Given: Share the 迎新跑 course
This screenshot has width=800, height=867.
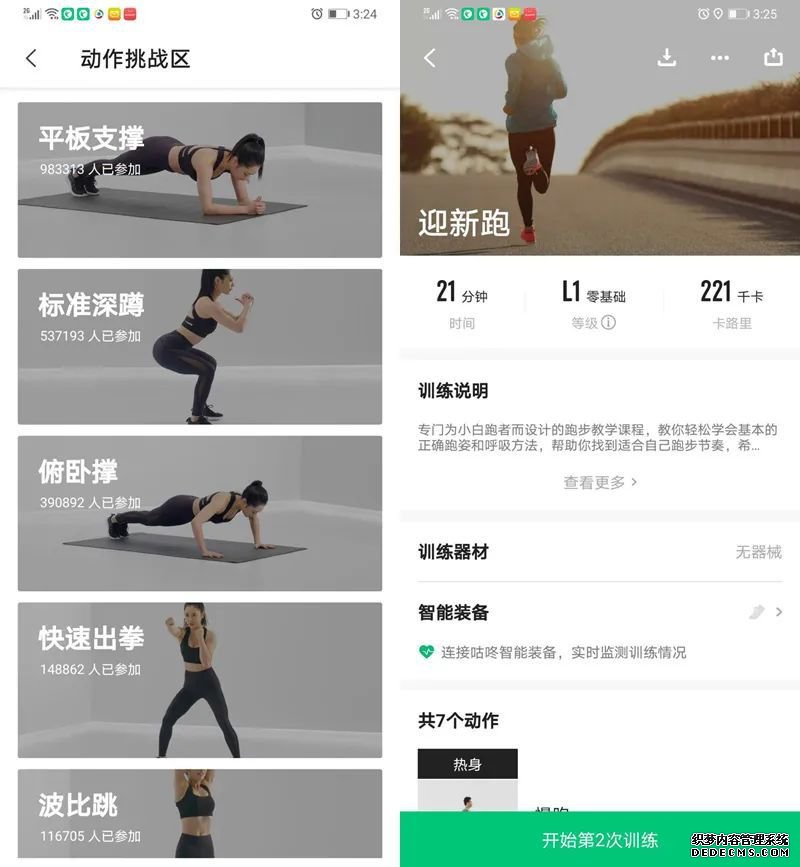Looking at the screenshot, I should coord(773,58).
